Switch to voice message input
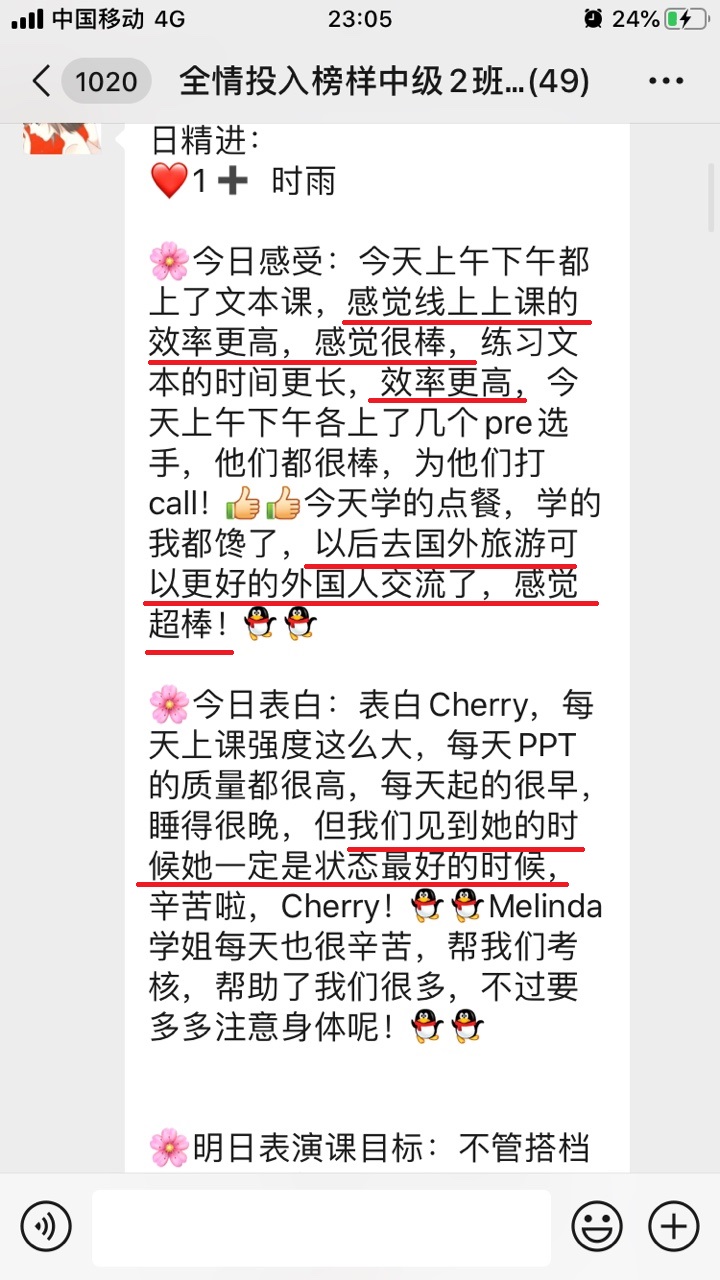This screenshot has height=1280, width=720. (46, 1226)
